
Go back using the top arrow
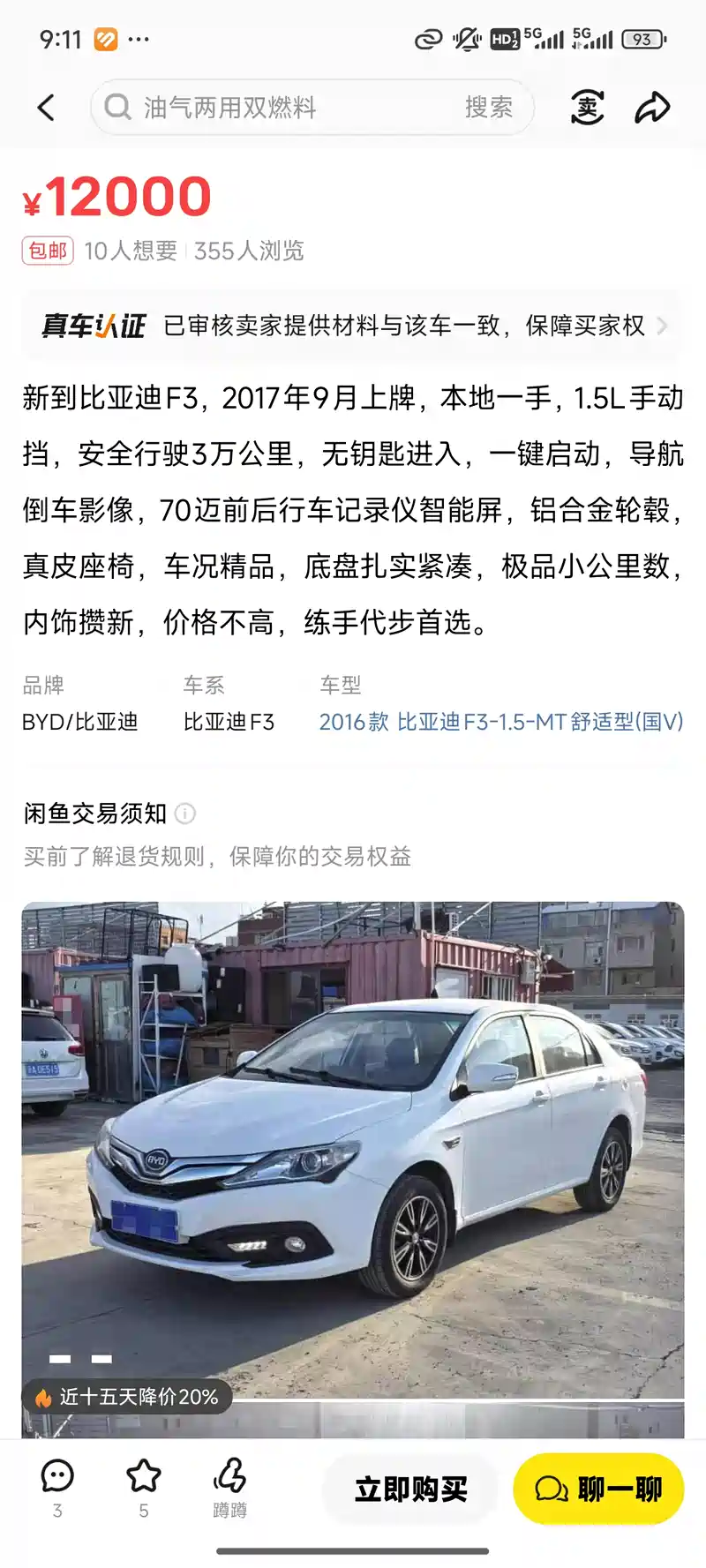(x=46, y=108)
